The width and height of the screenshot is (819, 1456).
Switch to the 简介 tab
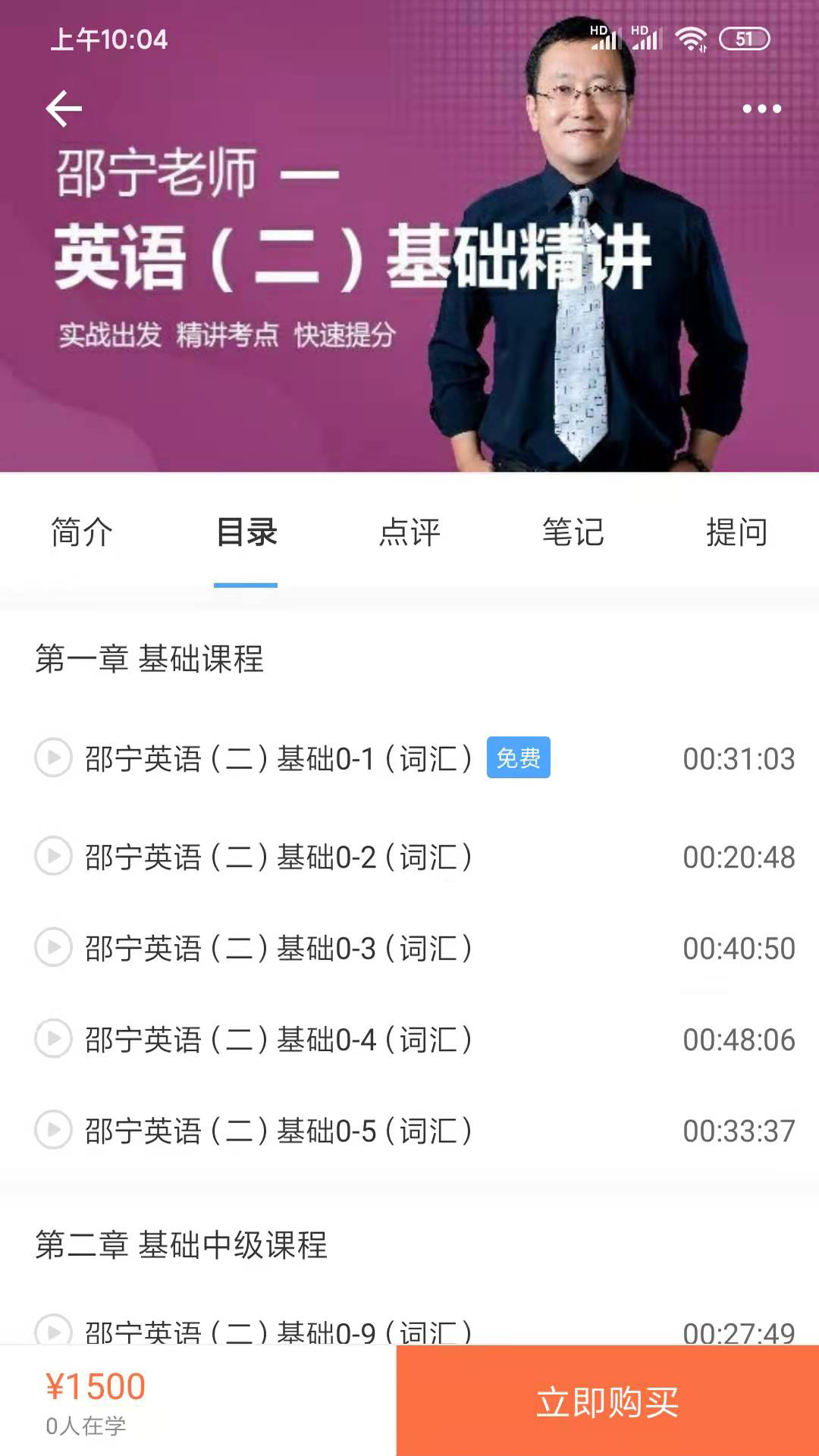(x=80, y=533)
